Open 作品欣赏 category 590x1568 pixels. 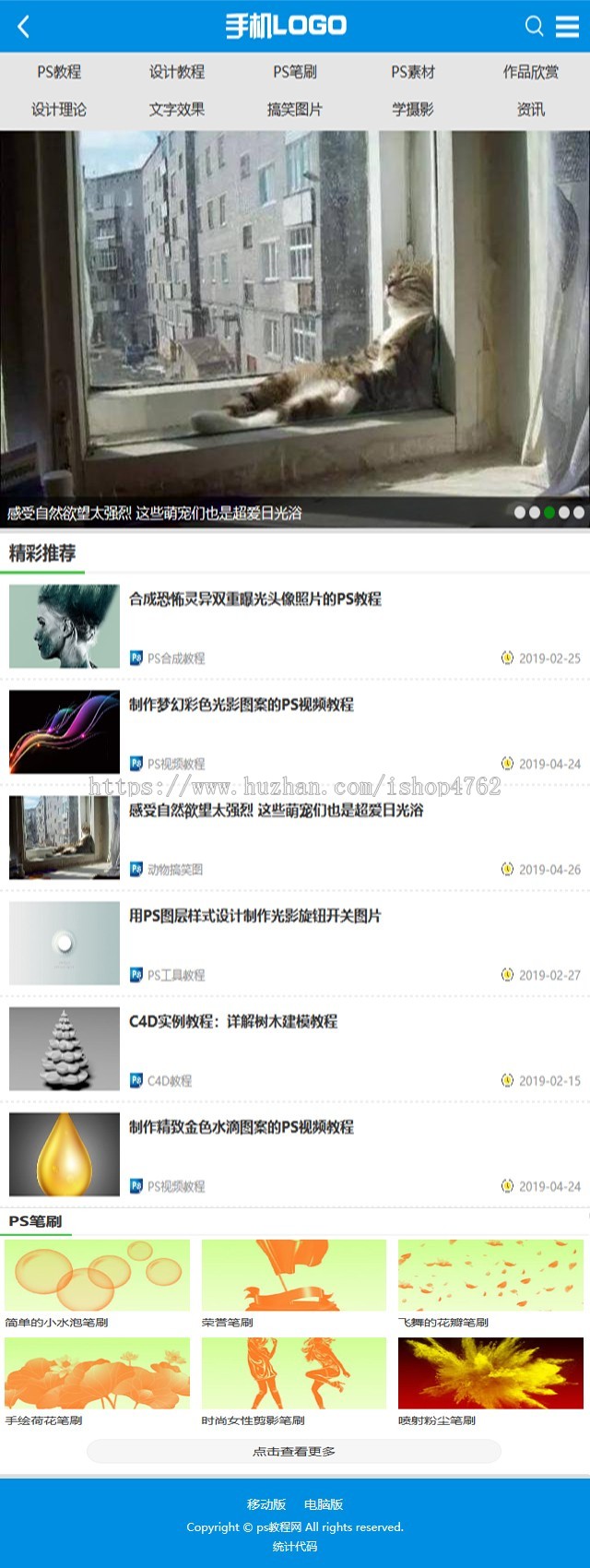click(530, 72)
